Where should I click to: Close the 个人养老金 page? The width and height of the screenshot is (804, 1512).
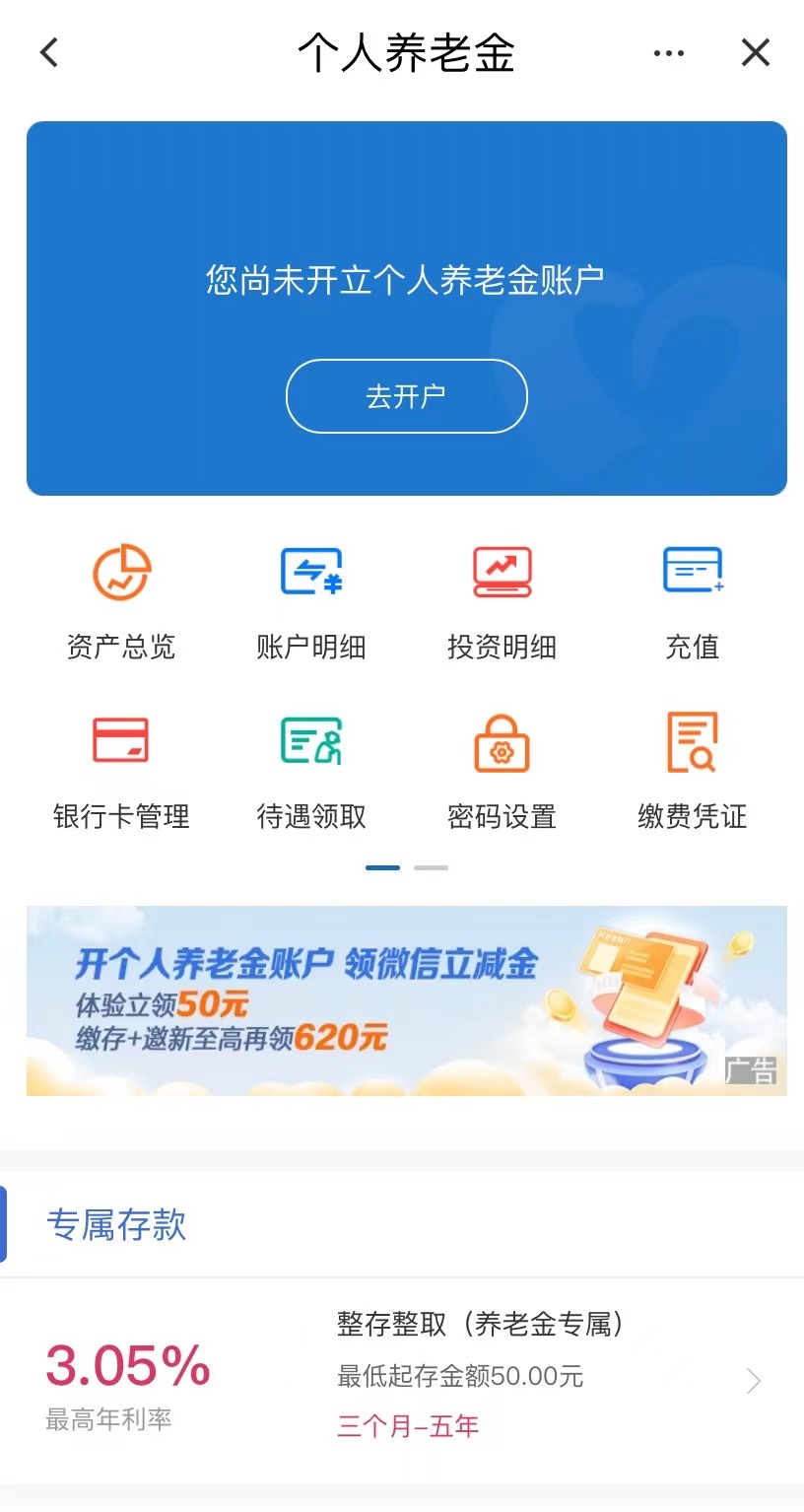coord(755,52)
